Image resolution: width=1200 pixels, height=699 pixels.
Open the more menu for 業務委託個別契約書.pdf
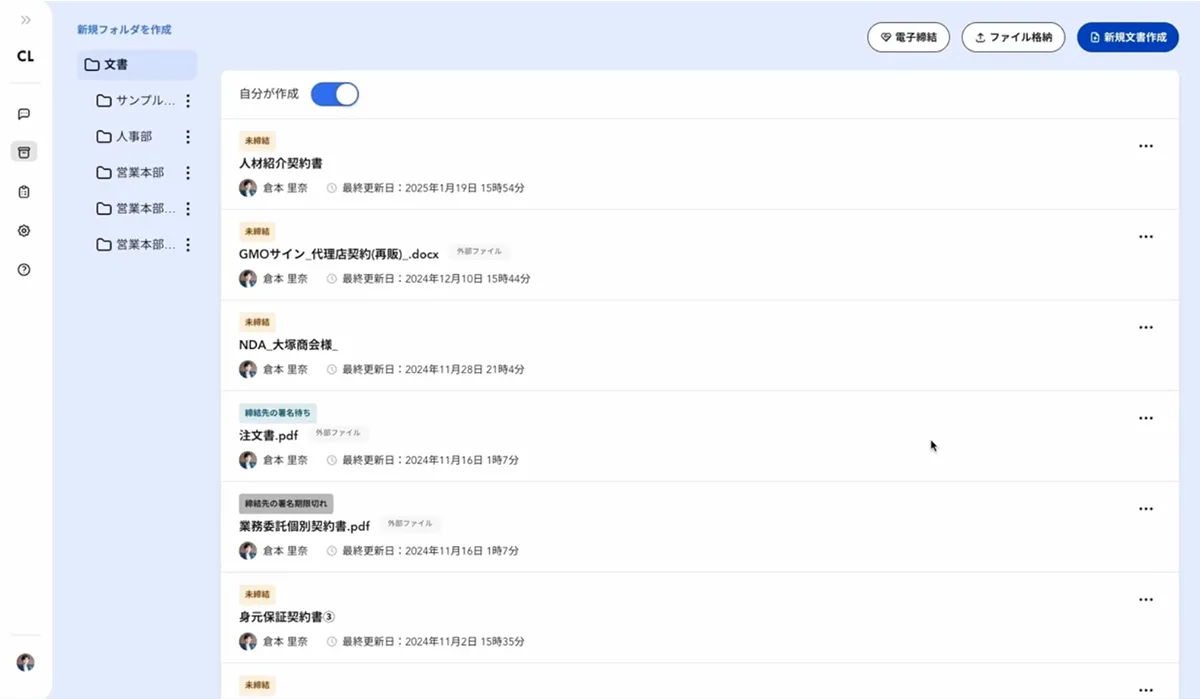coord(1146,509)
